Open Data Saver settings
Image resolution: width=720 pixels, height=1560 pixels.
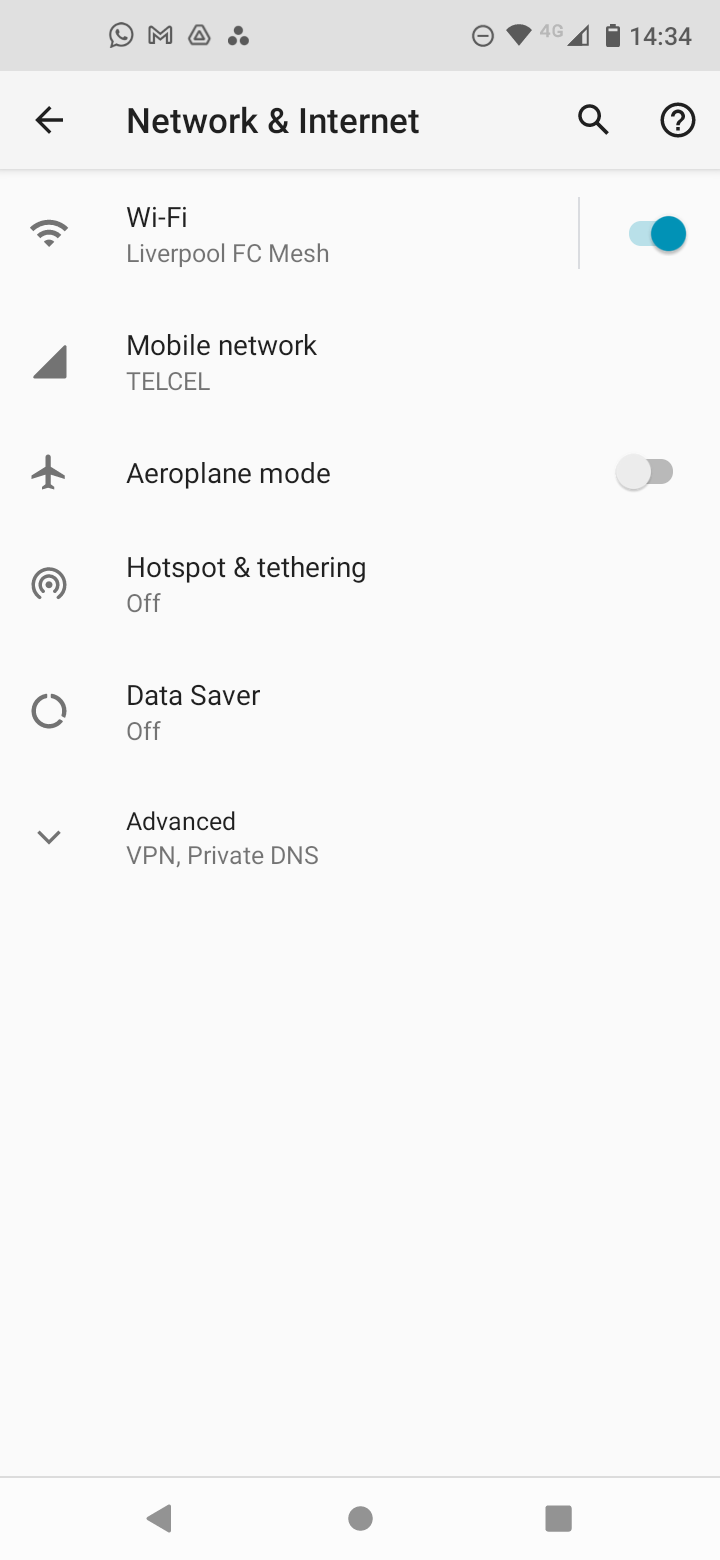tap(300, 712)
